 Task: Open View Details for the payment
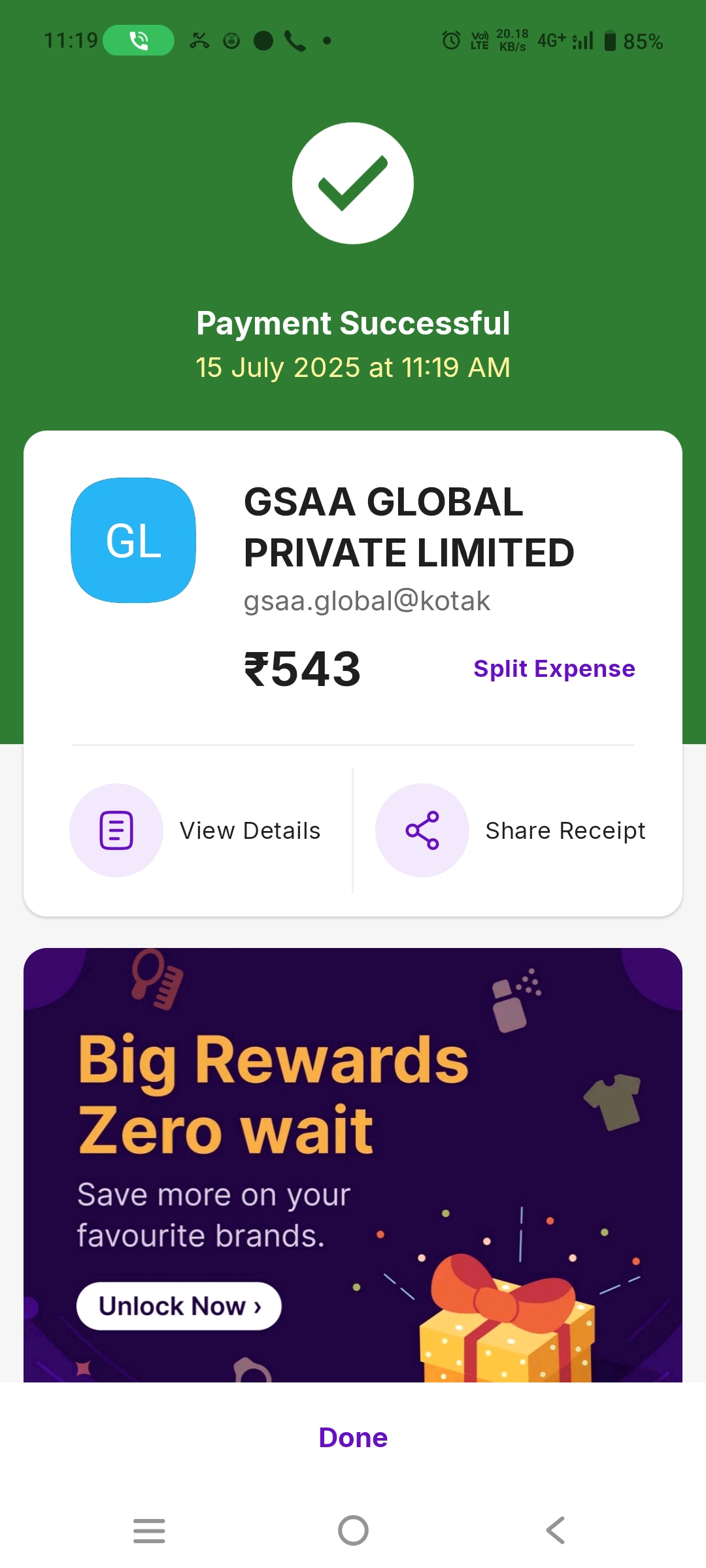pos(196,830)
